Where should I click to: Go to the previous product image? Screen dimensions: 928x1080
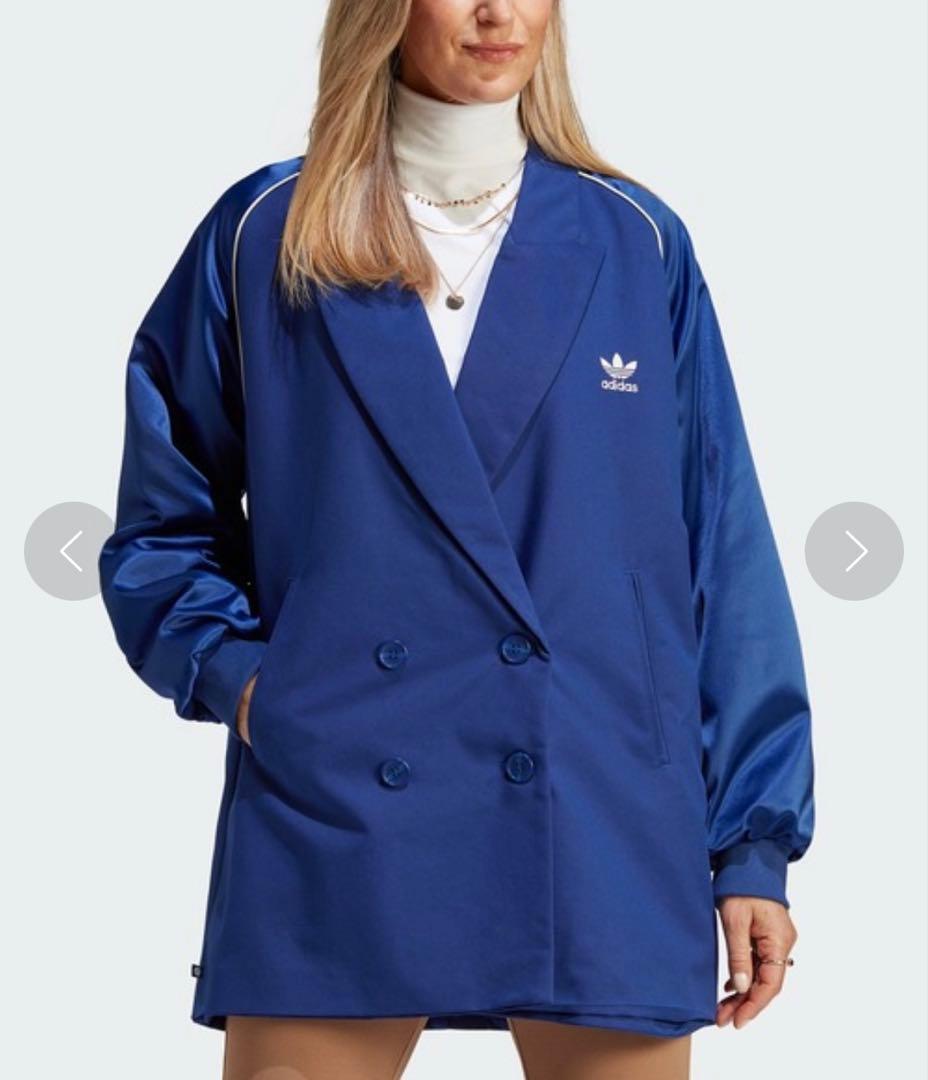point(72,551)
